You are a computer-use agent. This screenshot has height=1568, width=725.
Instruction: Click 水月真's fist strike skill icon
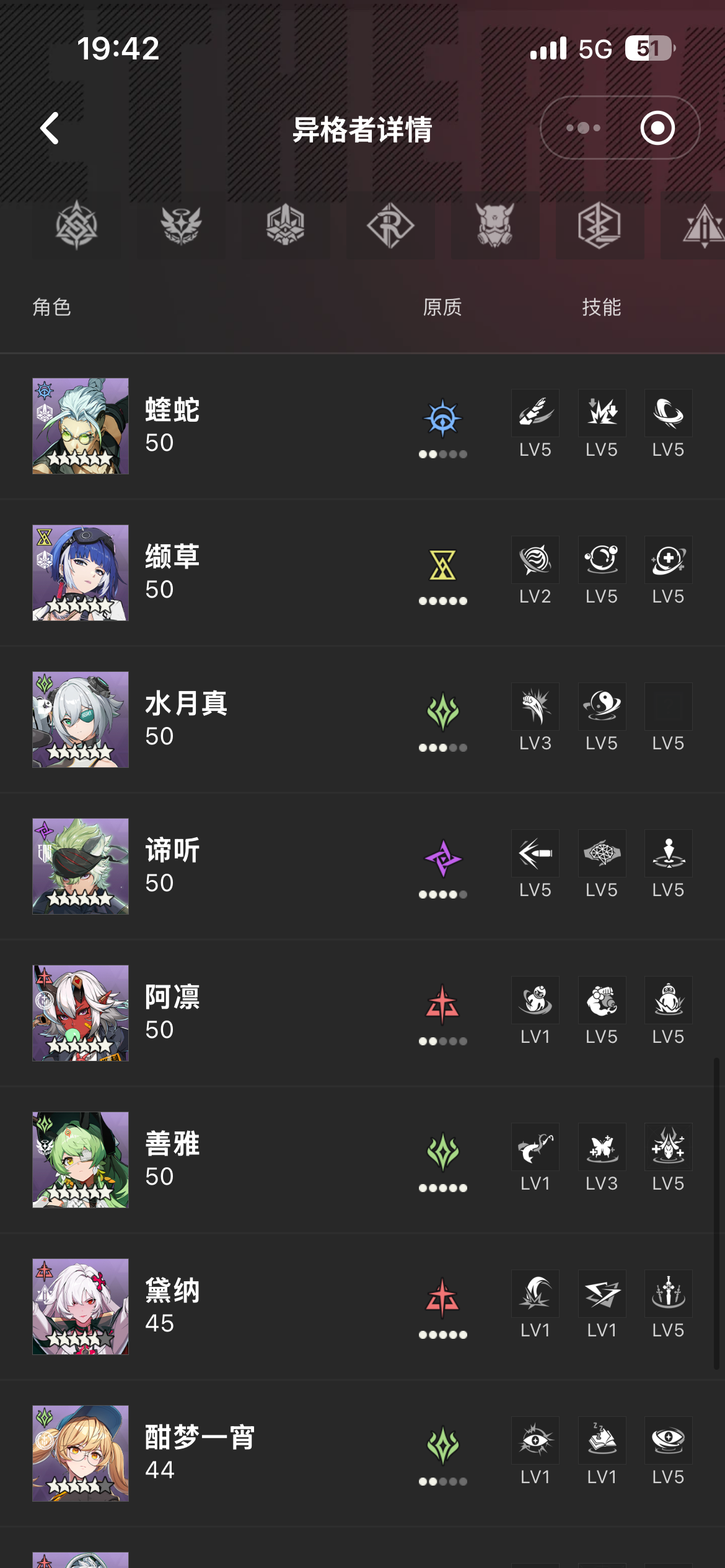(x=534, y=707)
